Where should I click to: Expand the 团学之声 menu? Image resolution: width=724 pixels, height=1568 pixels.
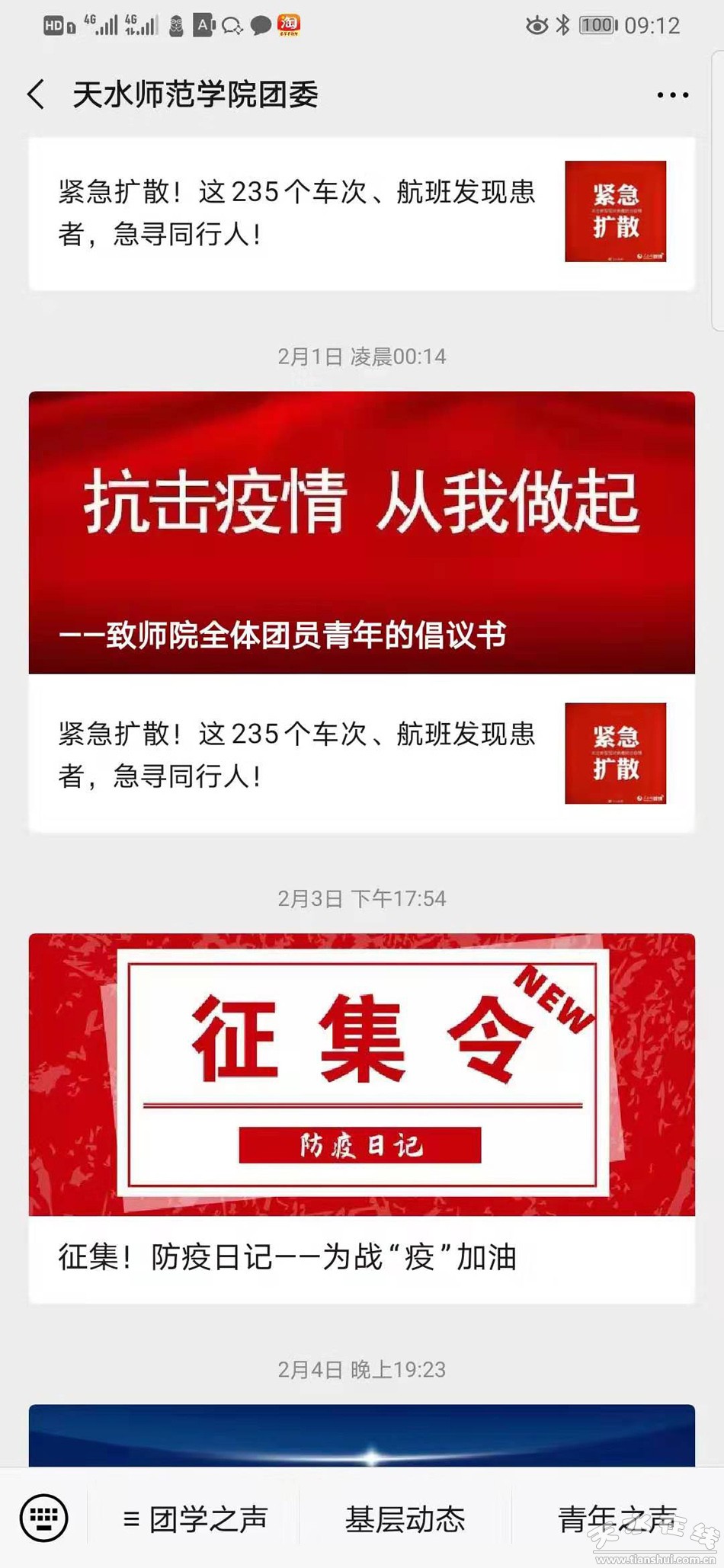click(195, 1518)
